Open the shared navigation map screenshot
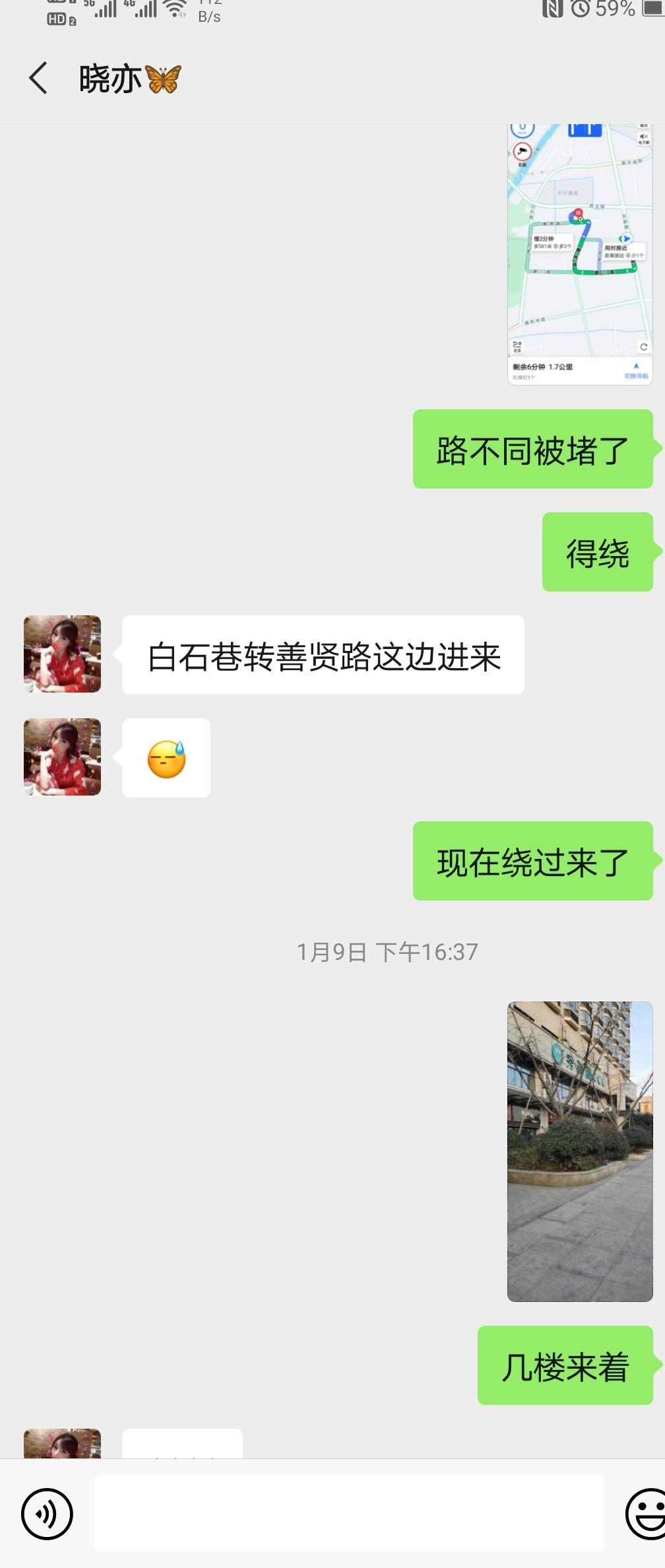Viewport: 665px width, 1568px height. point(579,254)
